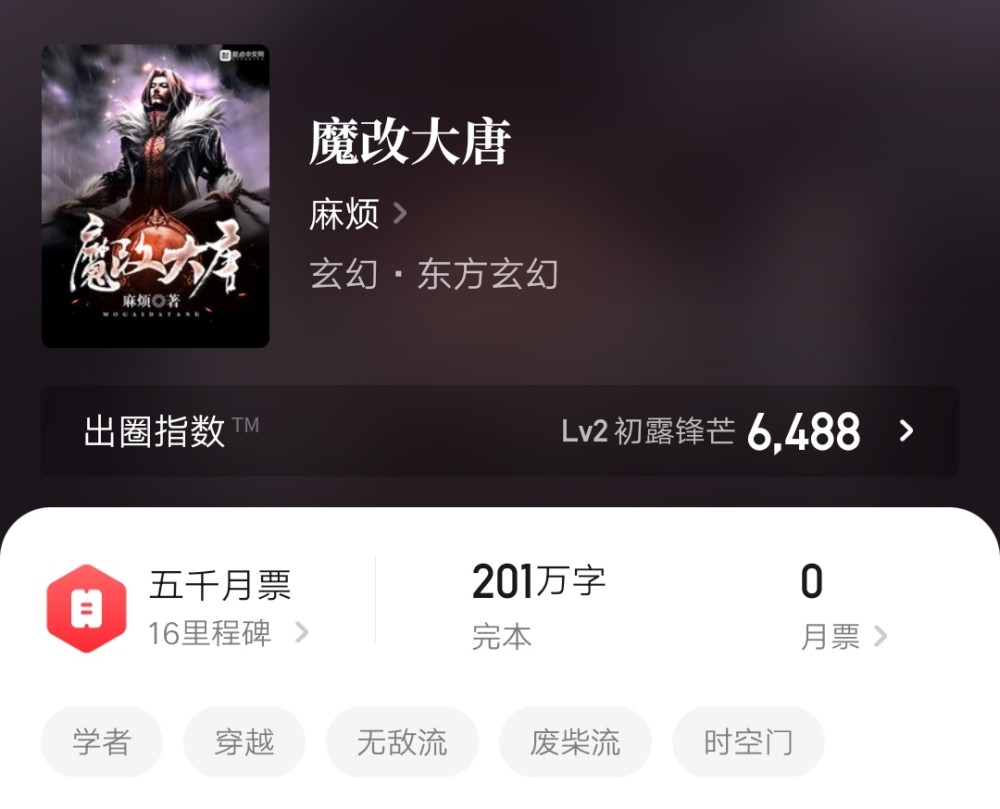Image resolution: width=1000 pixels, height=809 pixels.
Task: View the 16里程碑 milestones
Action: 228,633
